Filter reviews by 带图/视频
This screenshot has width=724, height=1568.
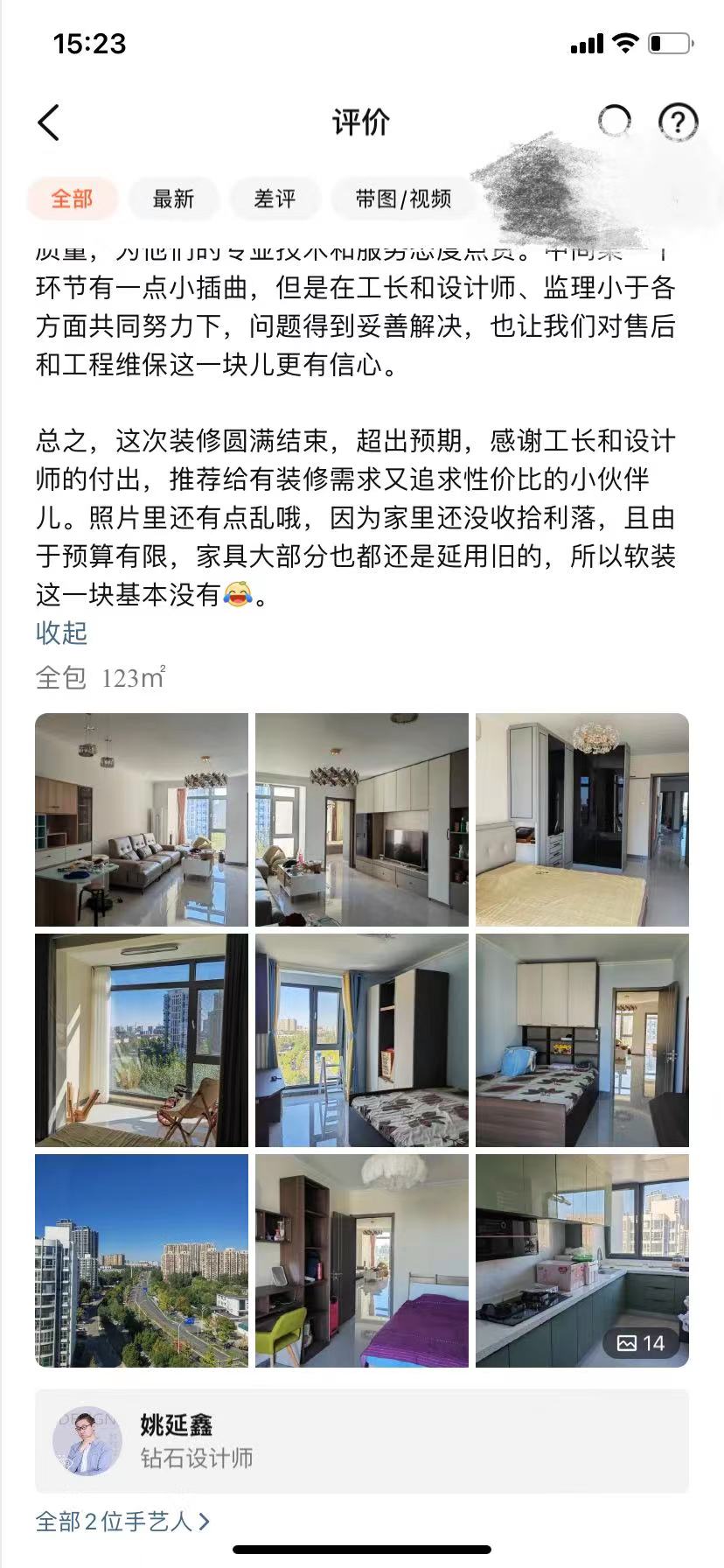(x=403, y=199)
